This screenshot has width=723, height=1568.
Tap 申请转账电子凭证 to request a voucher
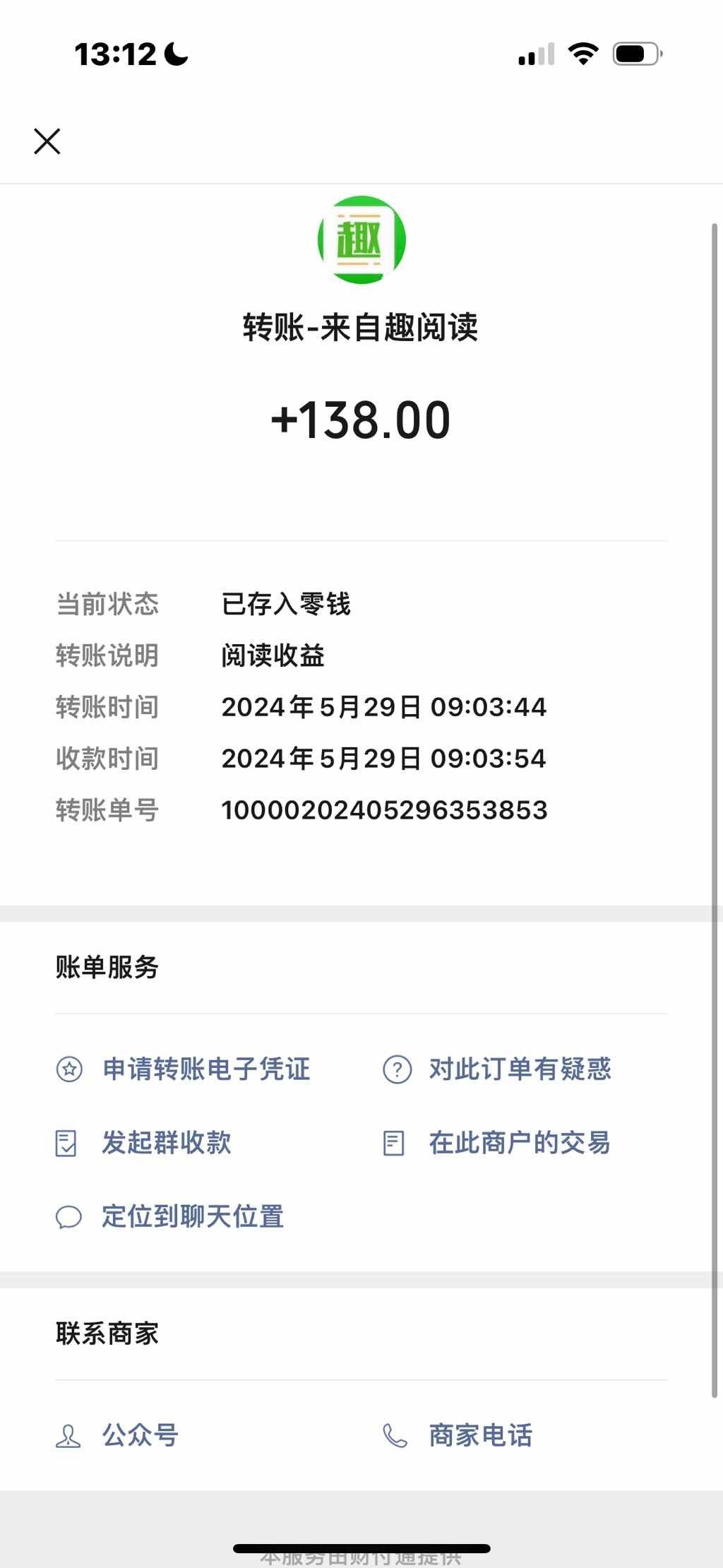[184, 1069]
